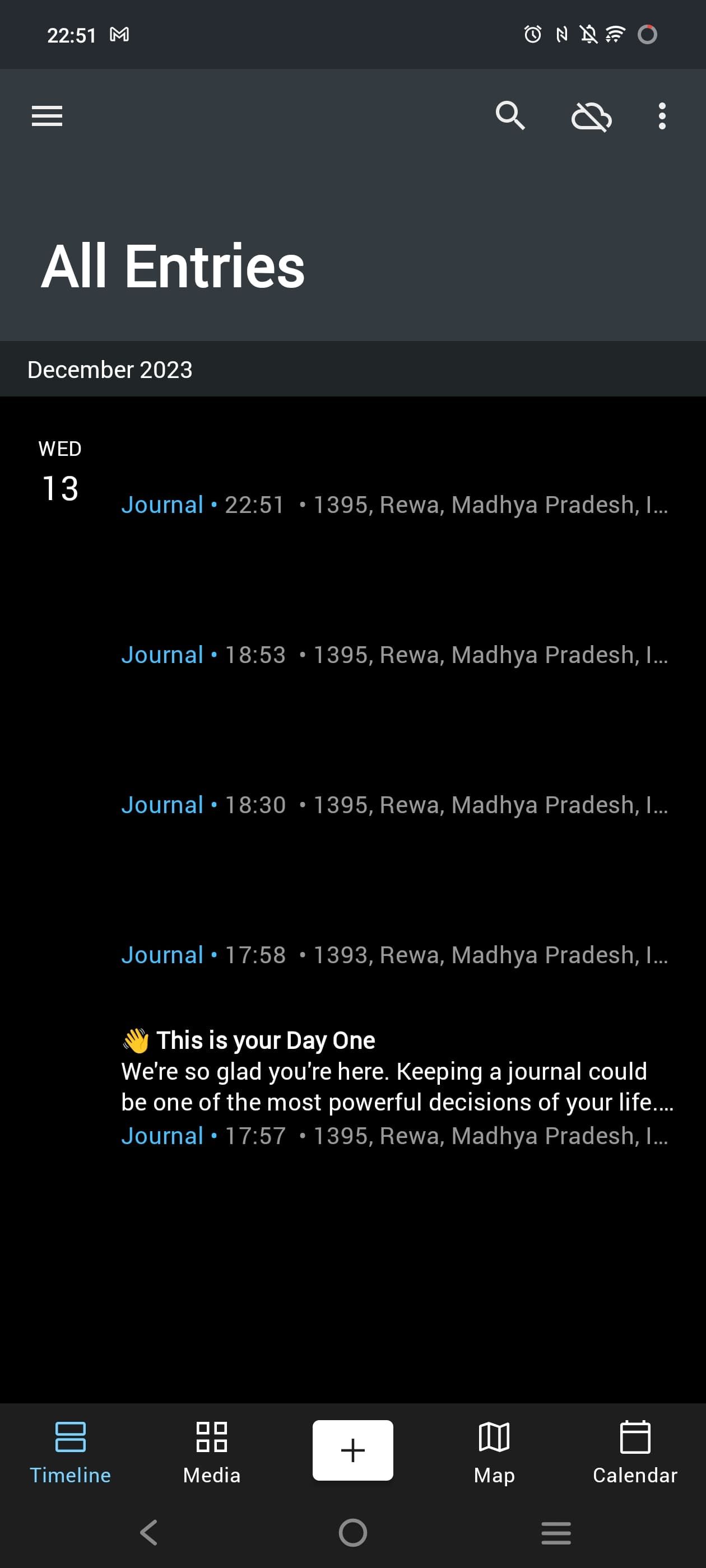706x1568 pixels.
Task: Tap the WED 13 date marker
Action: pyautogui.click(x=59, y=472)
